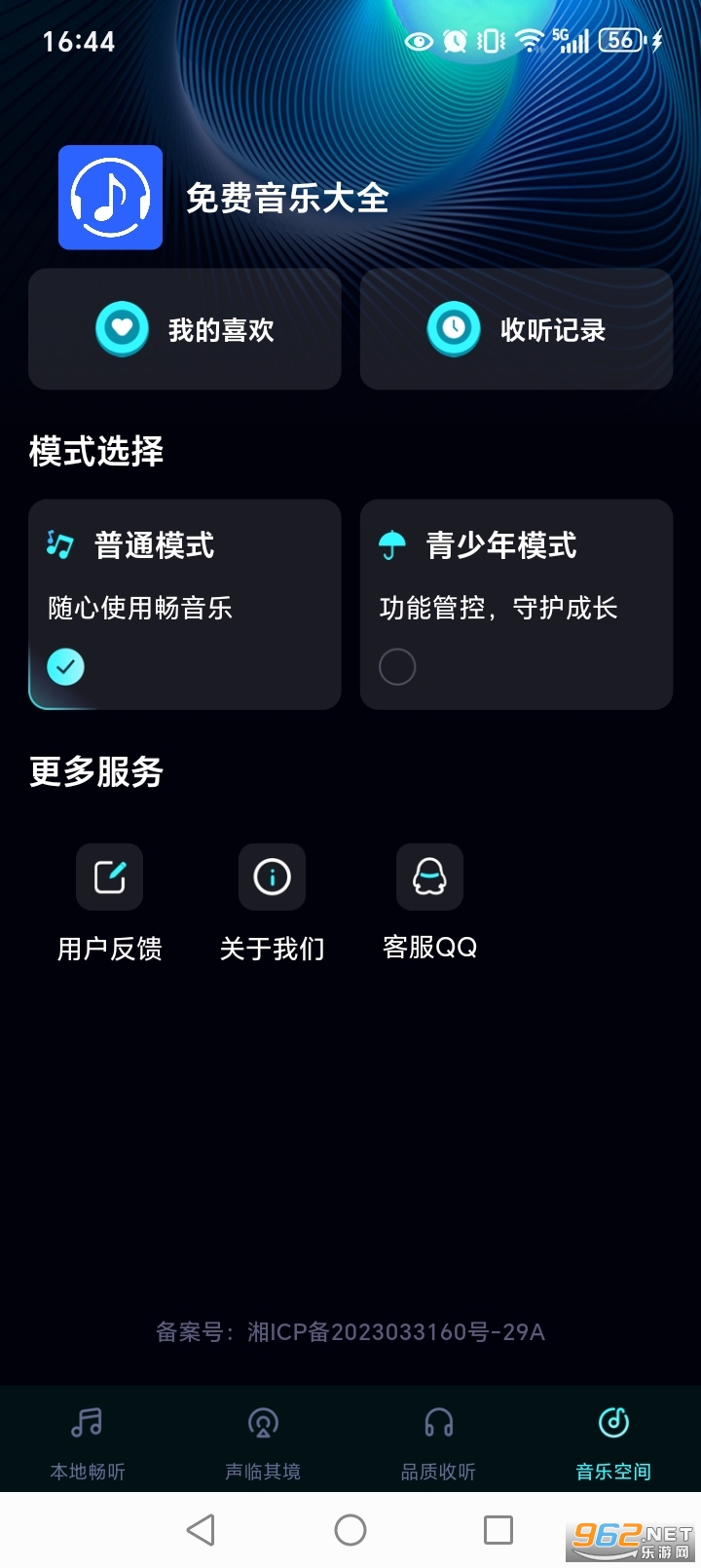
Task: Click the music notes icon beside 普通模式
Action: (x=60, y=545)
